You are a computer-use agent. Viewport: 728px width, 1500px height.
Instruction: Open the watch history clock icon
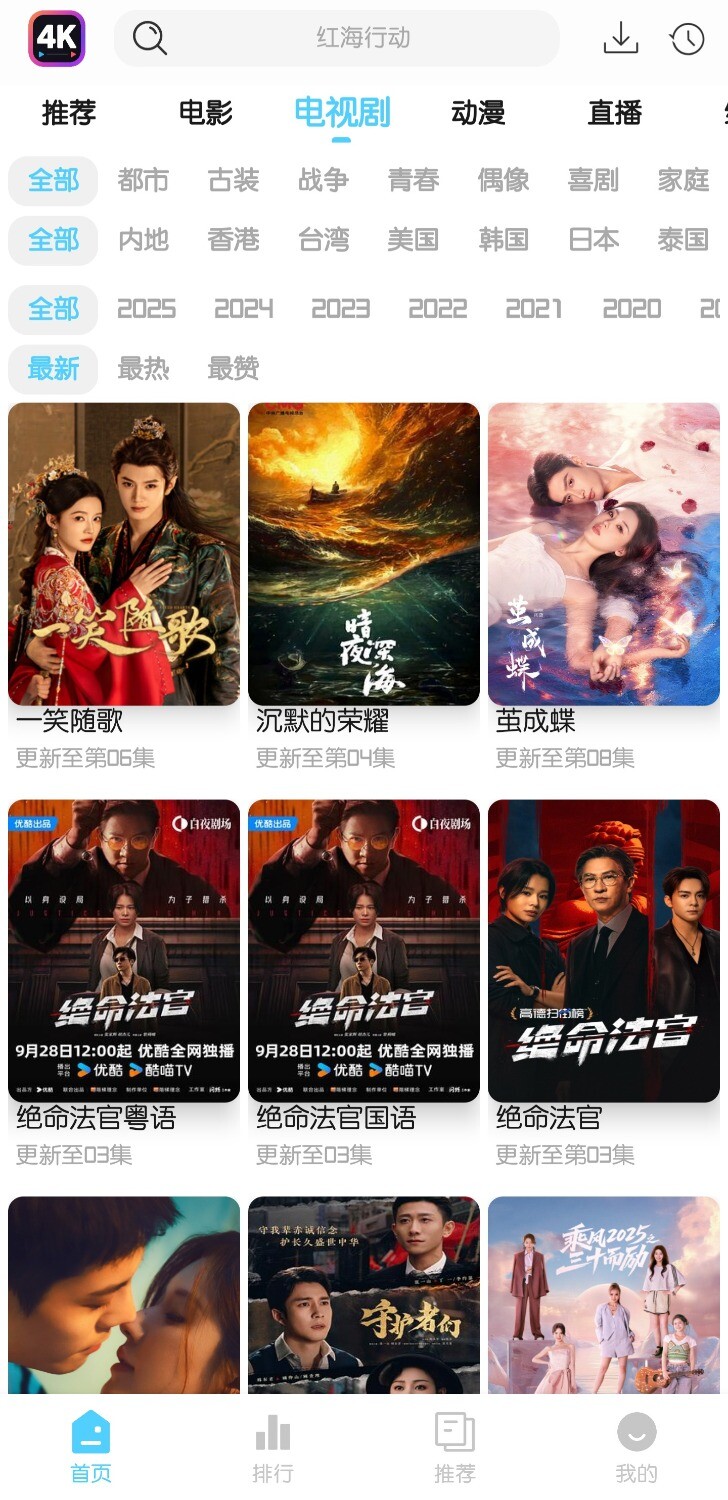[687, 39]
